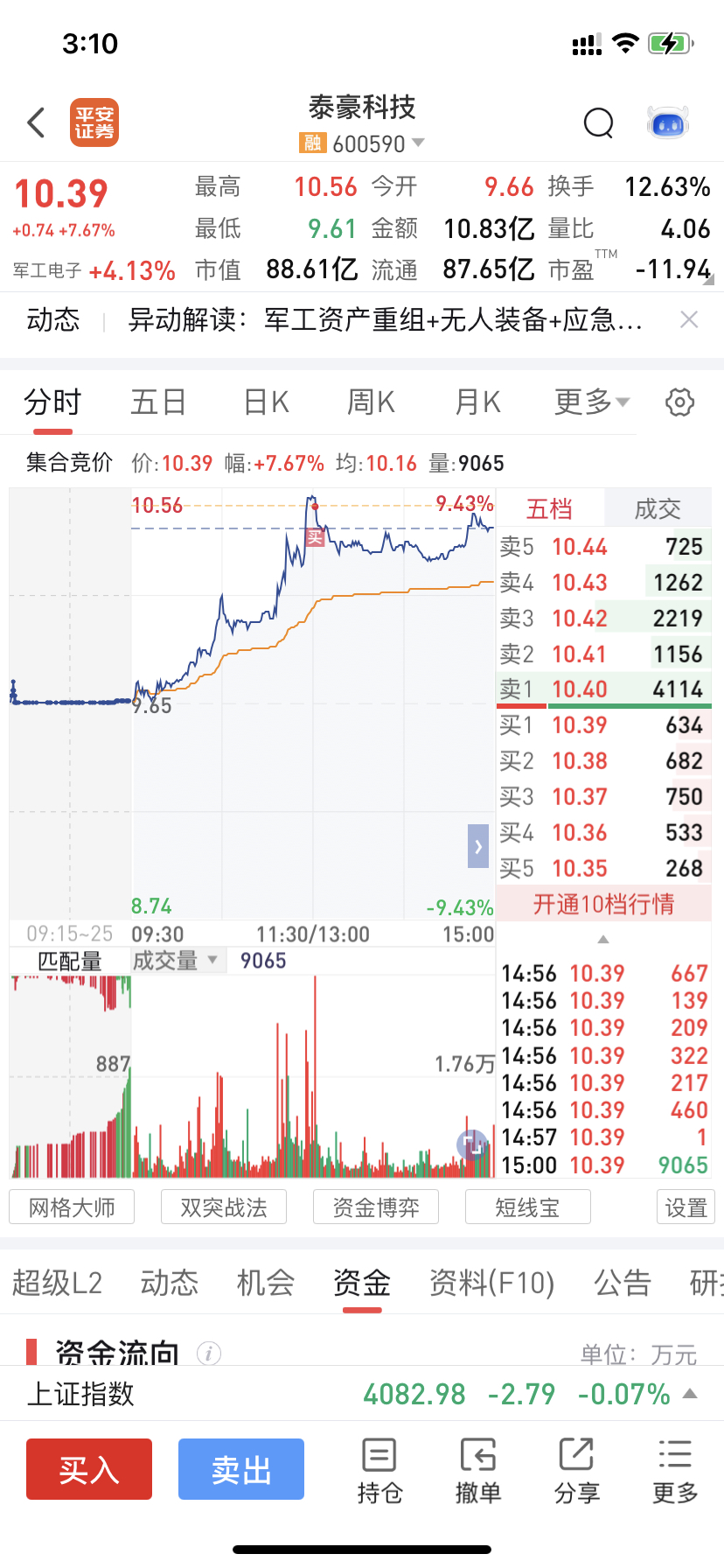View 持仓 holdings
The image size is (724, 1568).
coord(379,1470)
